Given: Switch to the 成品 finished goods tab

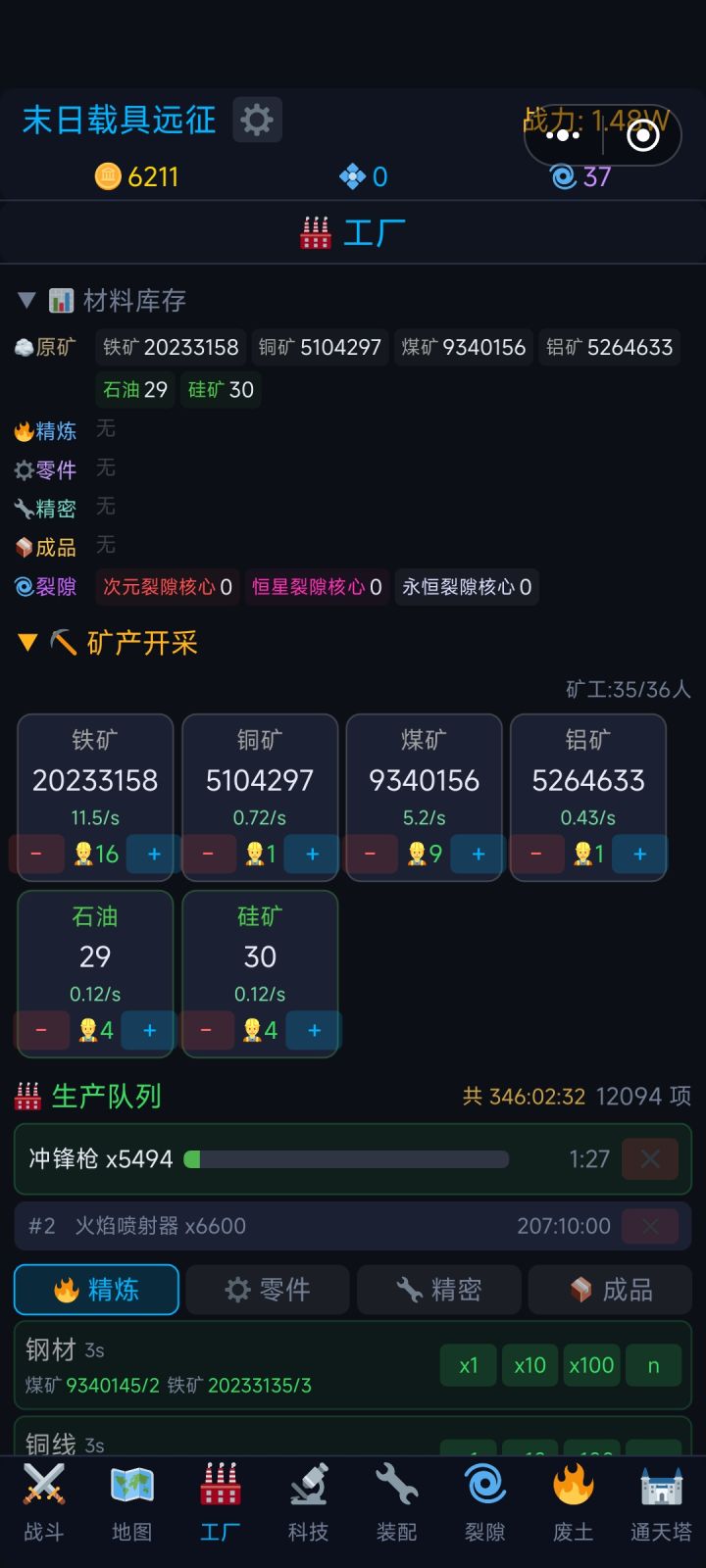Looking at the screenshot, I should tap(610, 1290).
